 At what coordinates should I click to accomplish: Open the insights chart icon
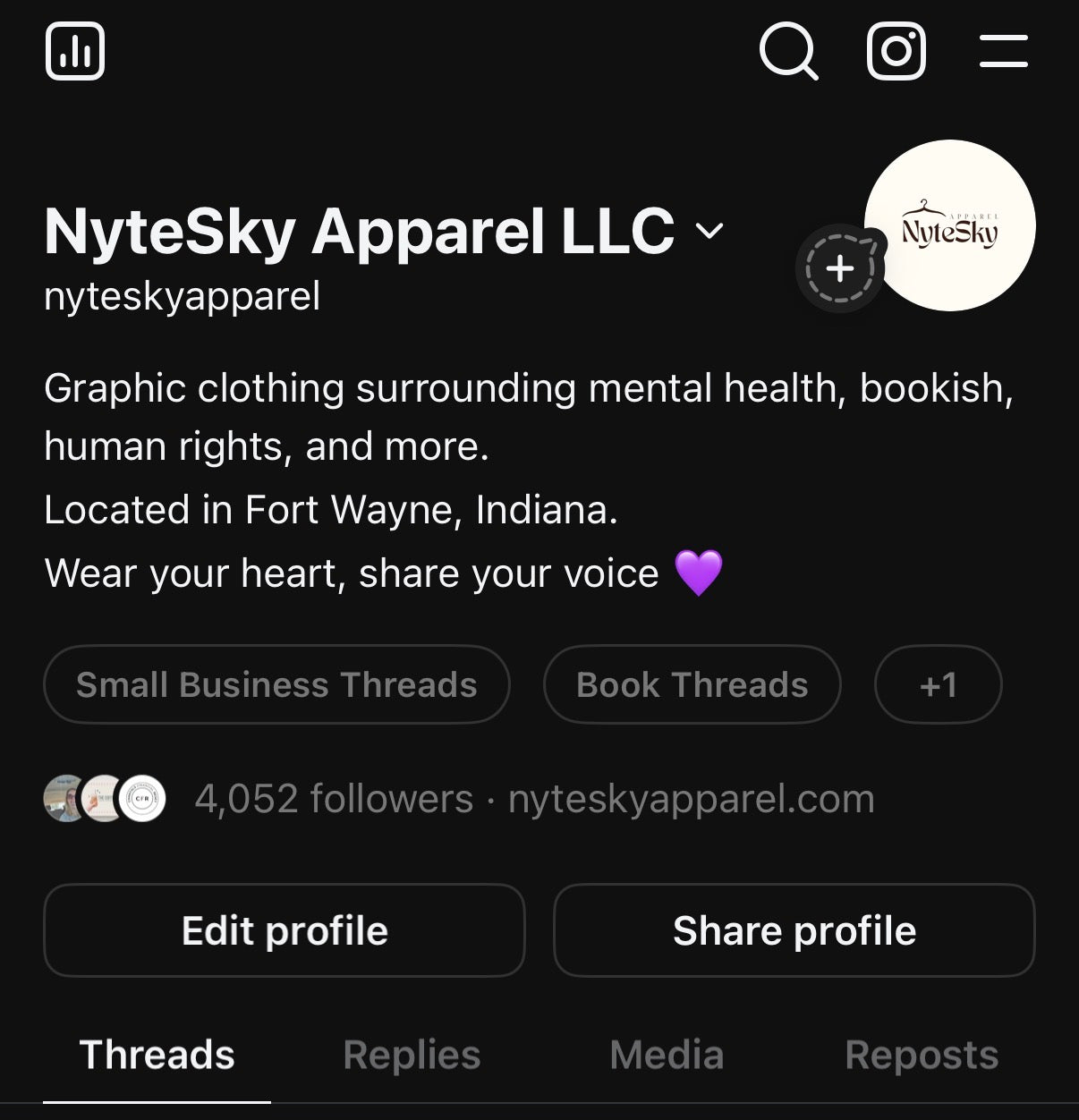pos(75,51)
